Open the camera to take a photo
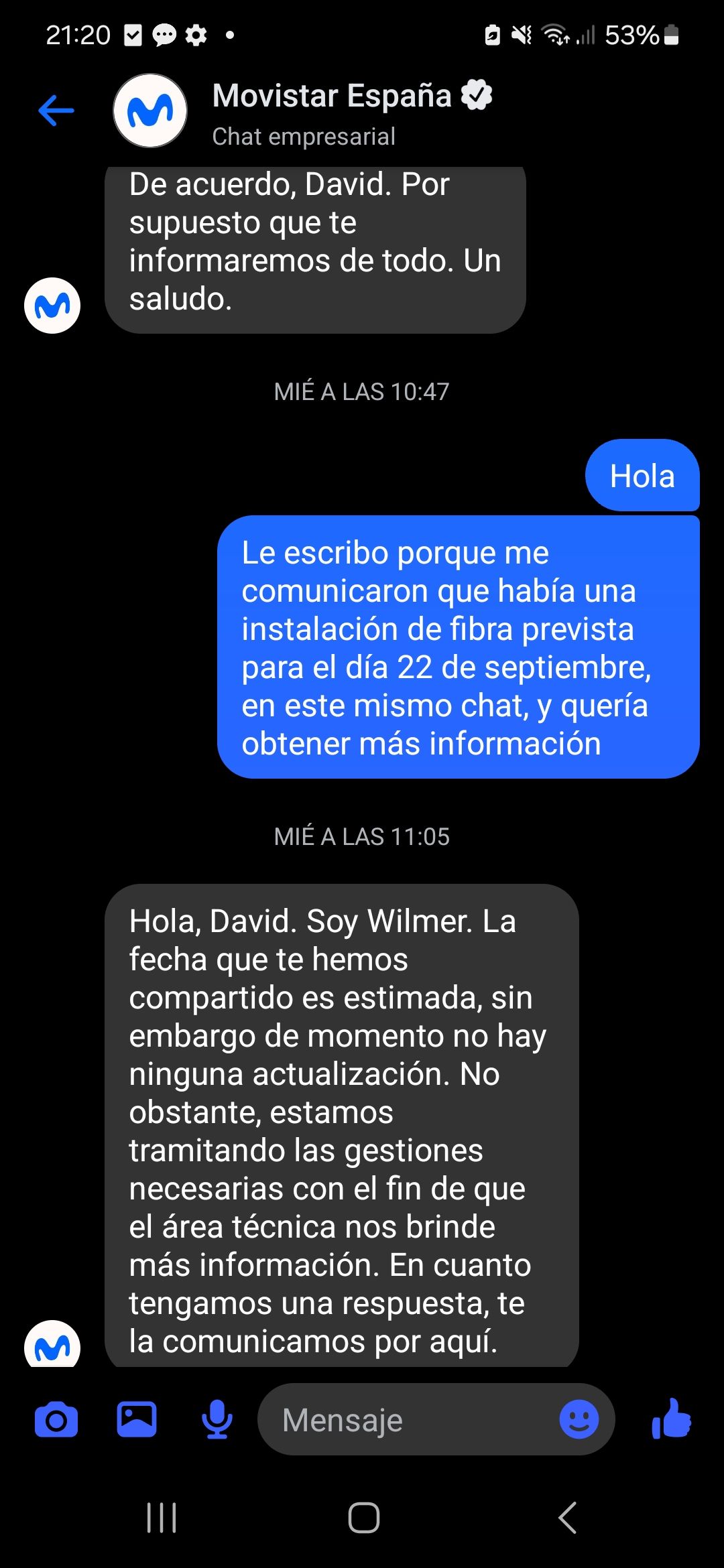724x1568 pixels. tap(56, 1420)
